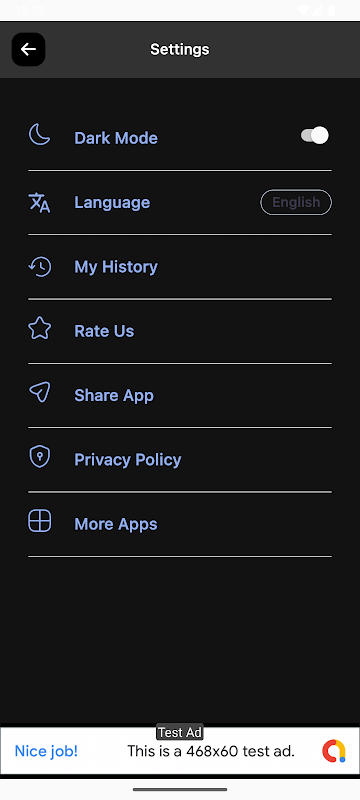Tap the test ad banner
This screenshot has height=800, width=360.
(180, 751)
